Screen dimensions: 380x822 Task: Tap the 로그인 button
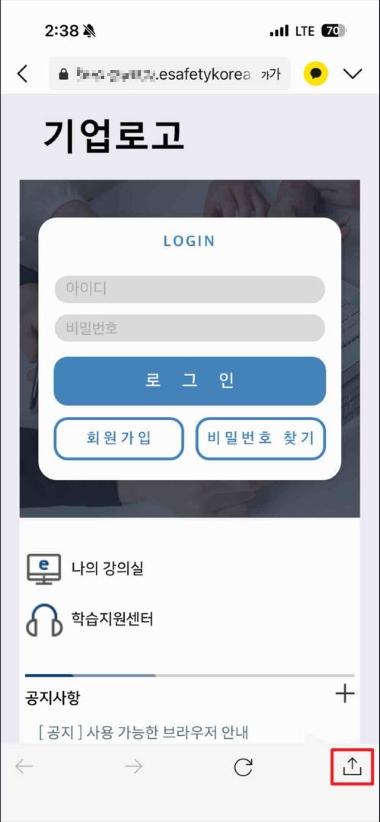point(190,381)
